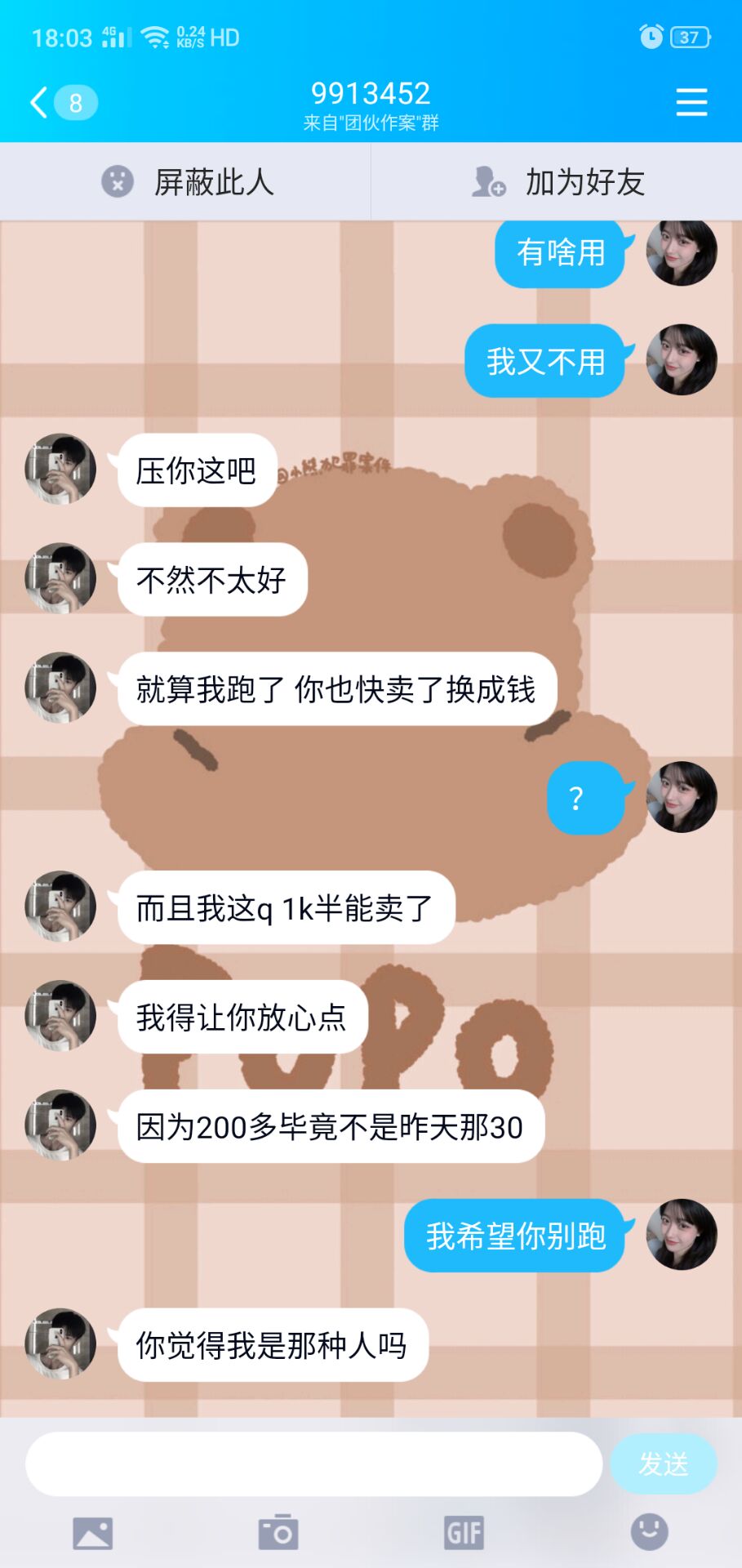Go back to the message list
The height and width of the screenshot is (1568, 742).
pyautogui.click(x=62, y=103)
